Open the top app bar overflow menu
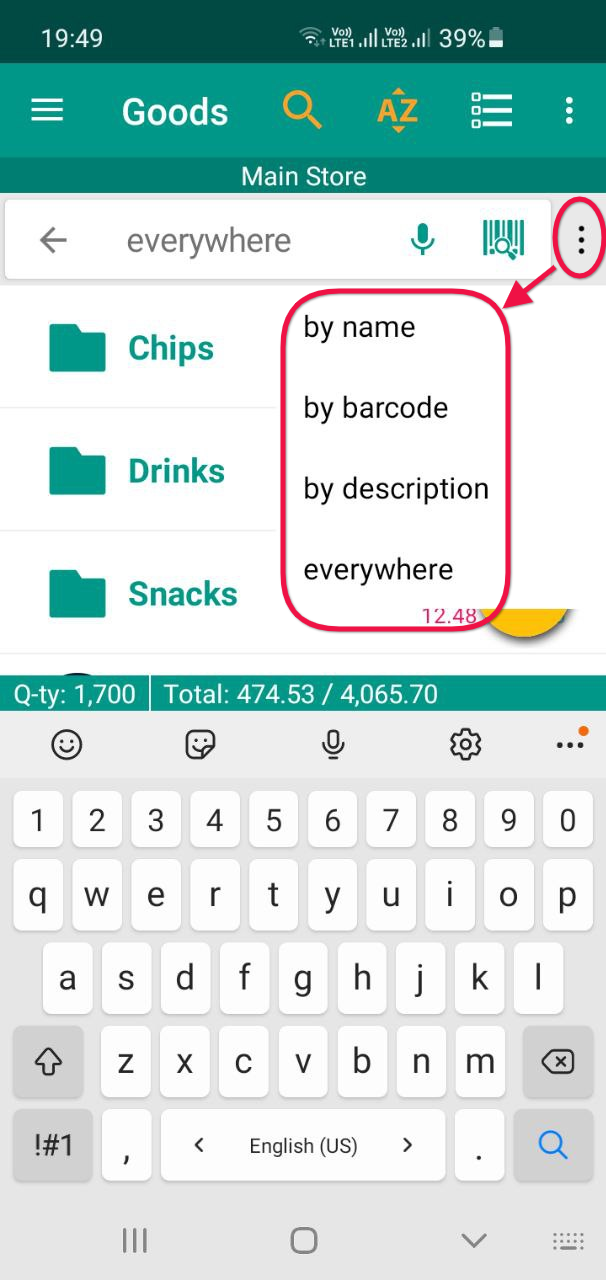 click(x=569, y=110)
